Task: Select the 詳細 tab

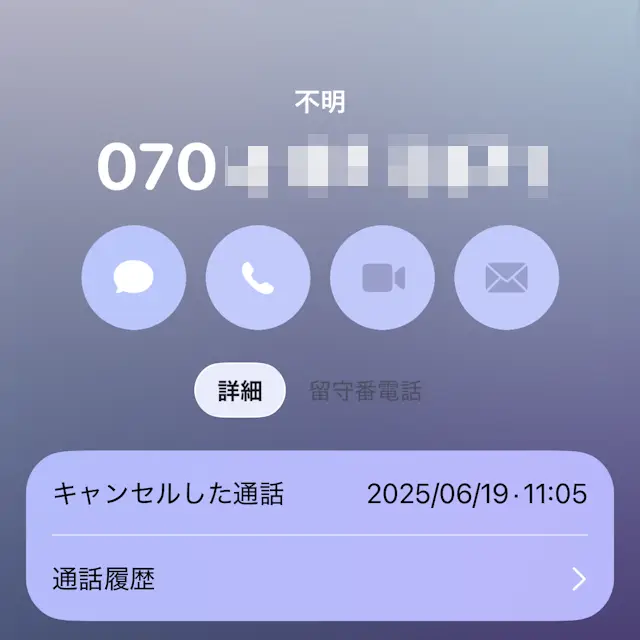Action: coord(239,390)
